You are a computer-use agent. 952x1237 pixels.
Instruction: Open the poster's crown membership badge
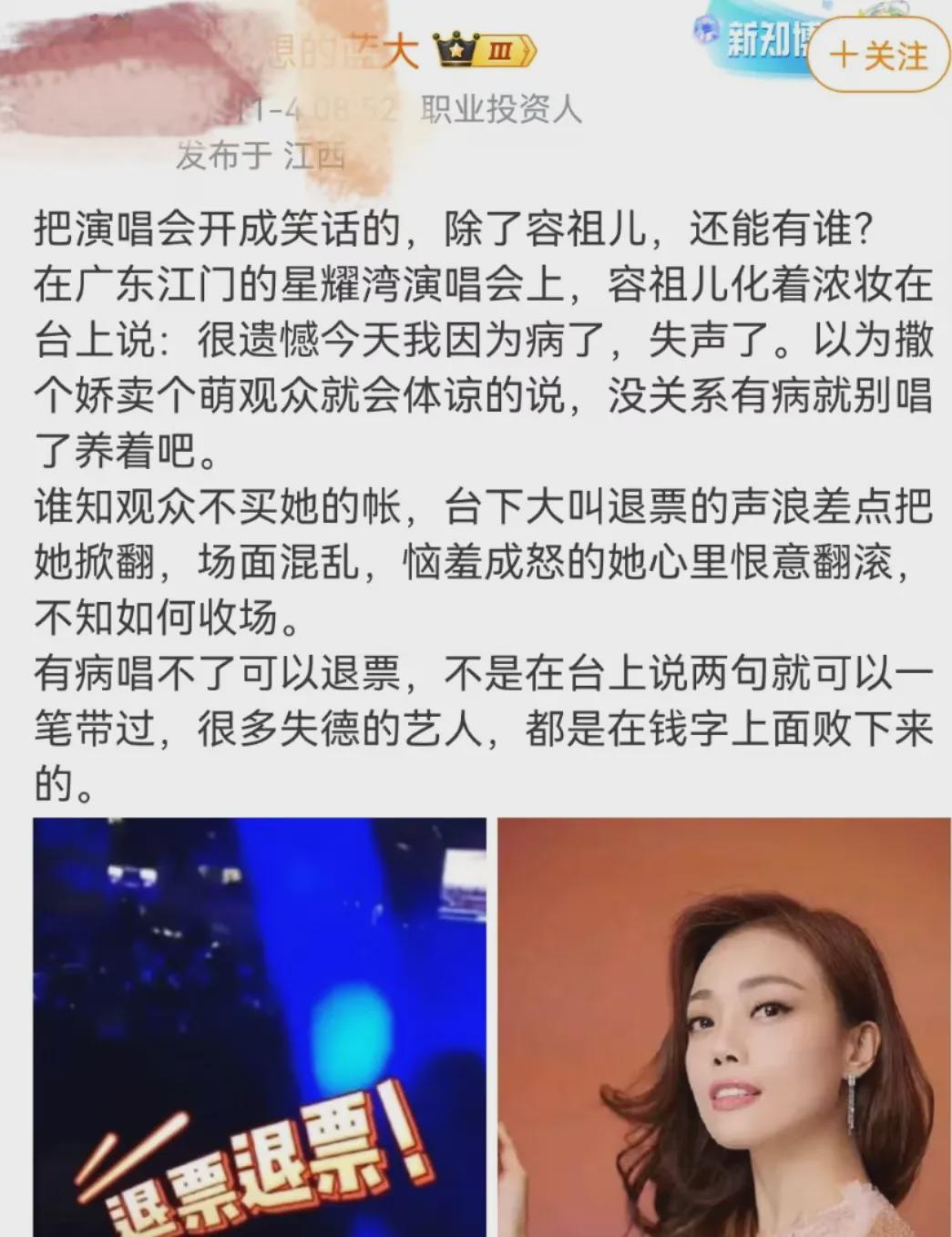[485, 50]
